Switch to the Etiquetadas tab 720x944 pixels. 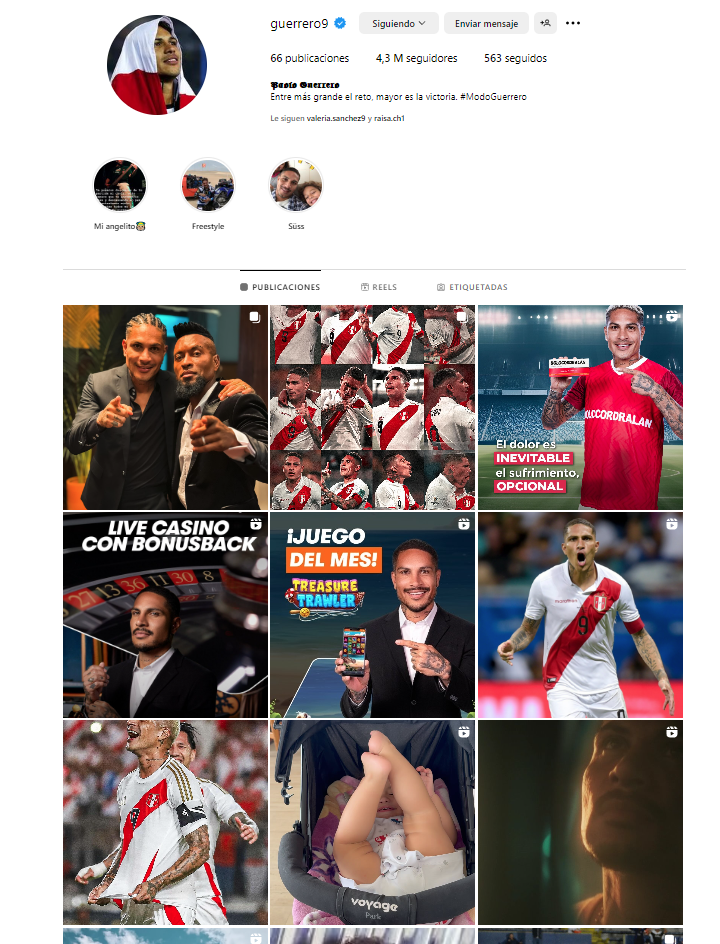pyautogui.click(x=472, y=287)
